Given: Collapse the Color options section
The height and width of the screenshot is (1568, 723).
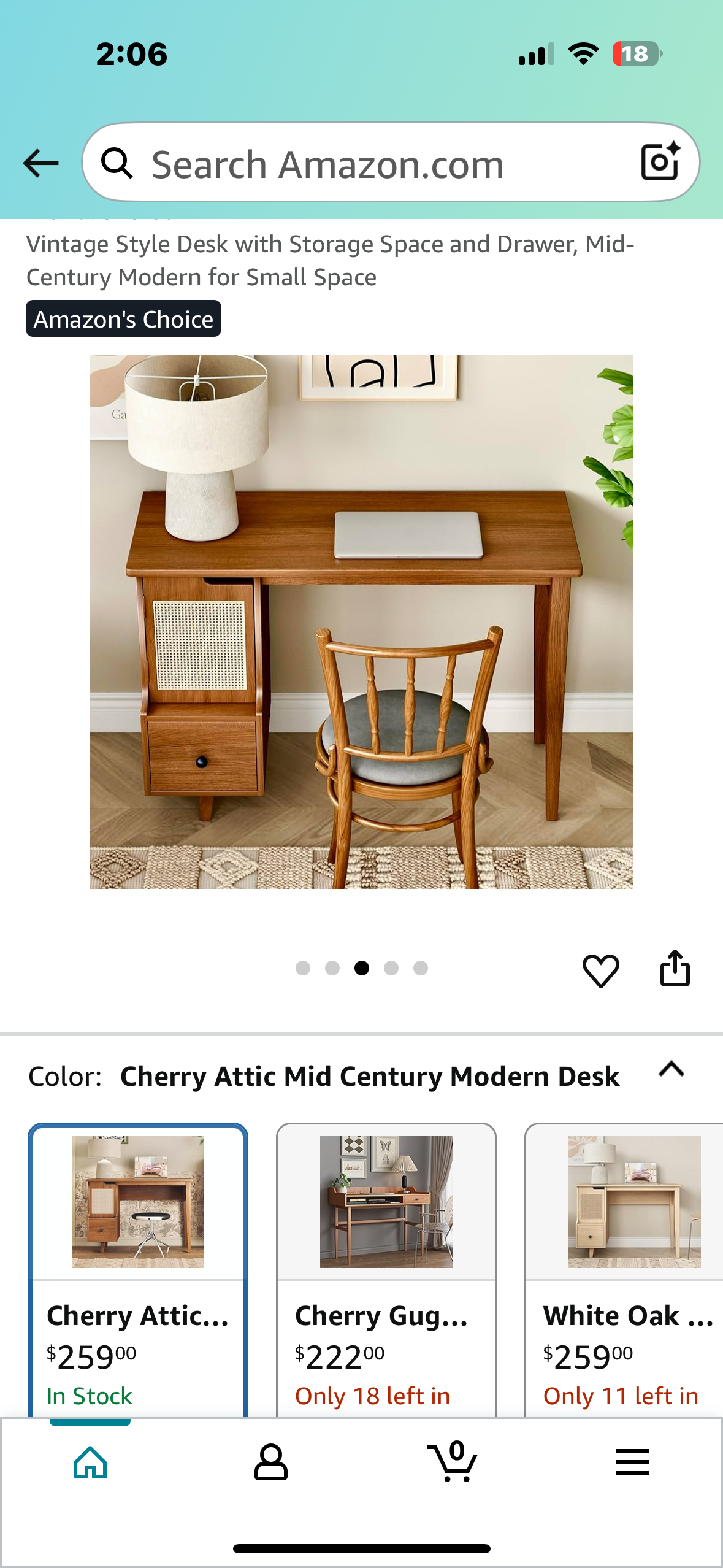Looking at the screenshot, I should [671, 1070].
